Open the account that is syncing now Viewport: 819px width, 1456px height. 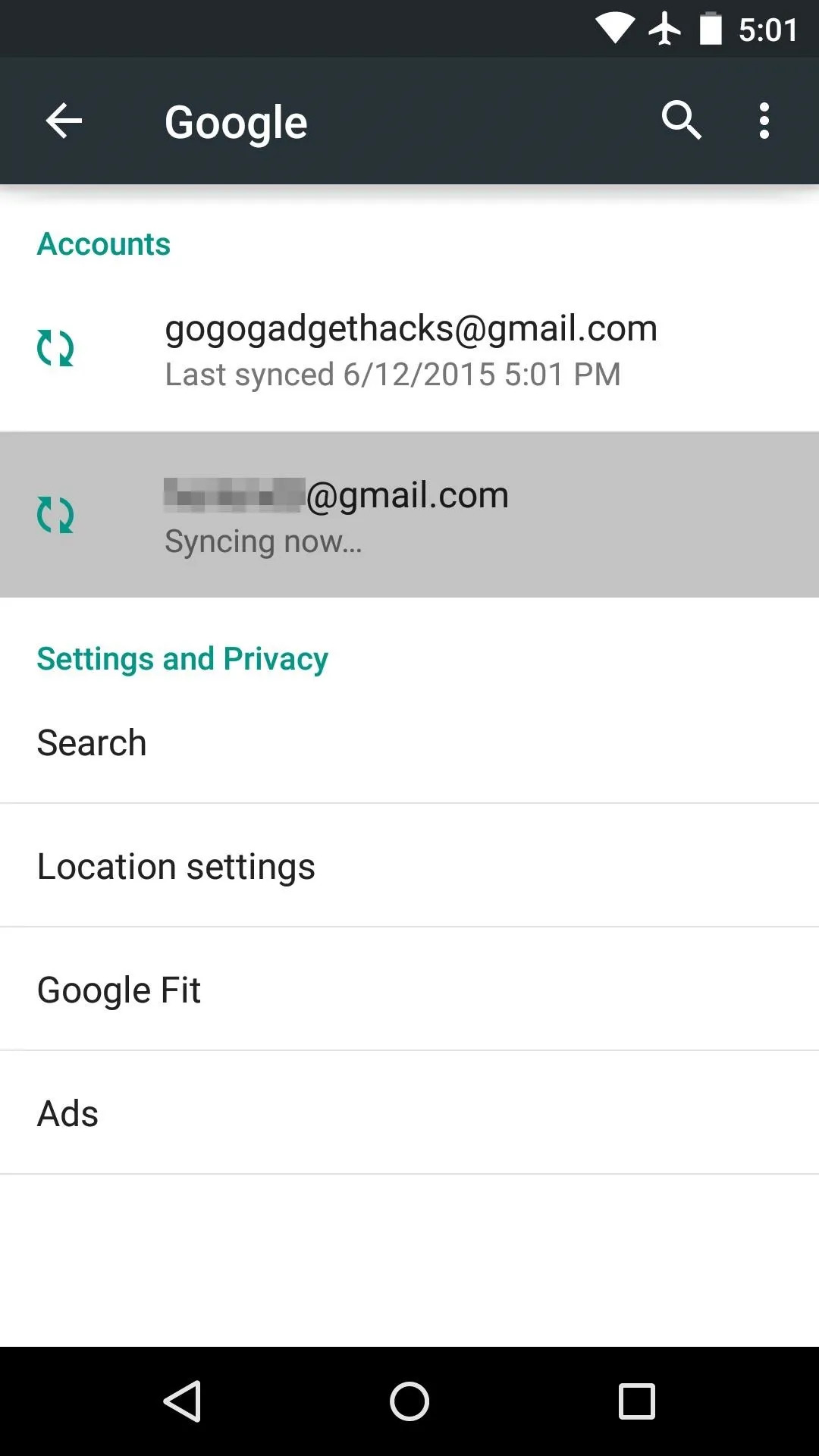pos(409,515)
